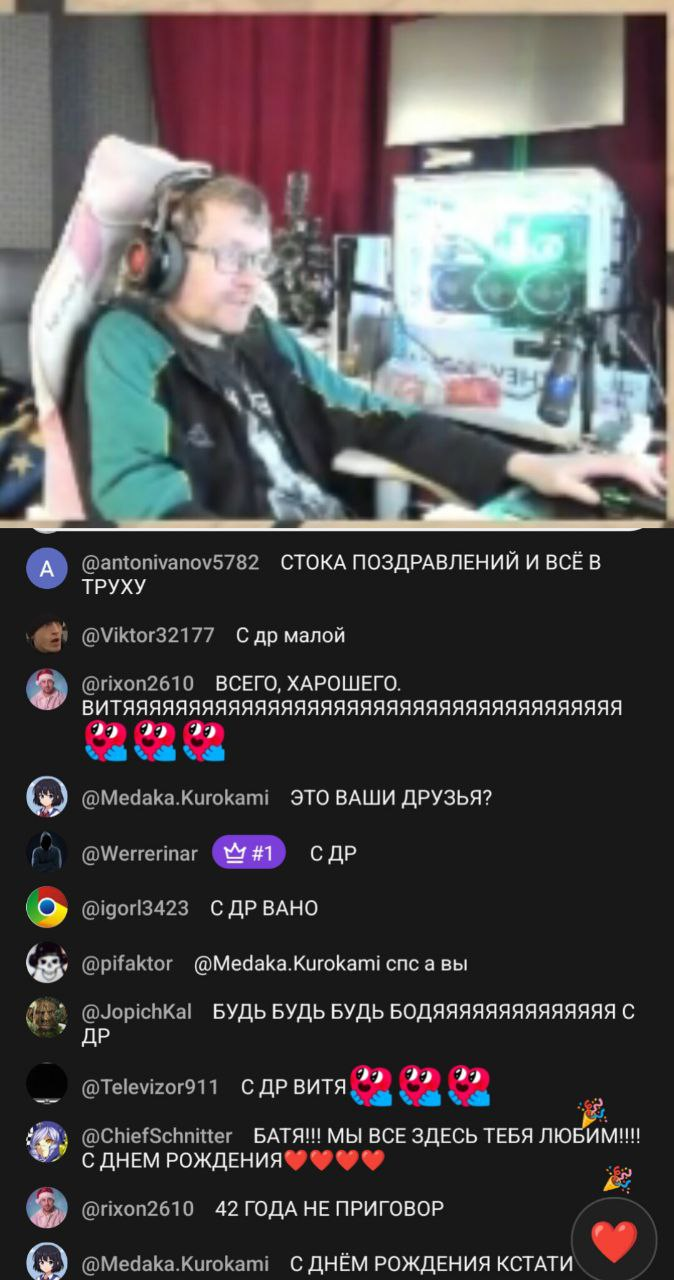The image size is (674, 1280).
Task: Send a heart reaction in live chat
Action: [x=613, y=1241]
